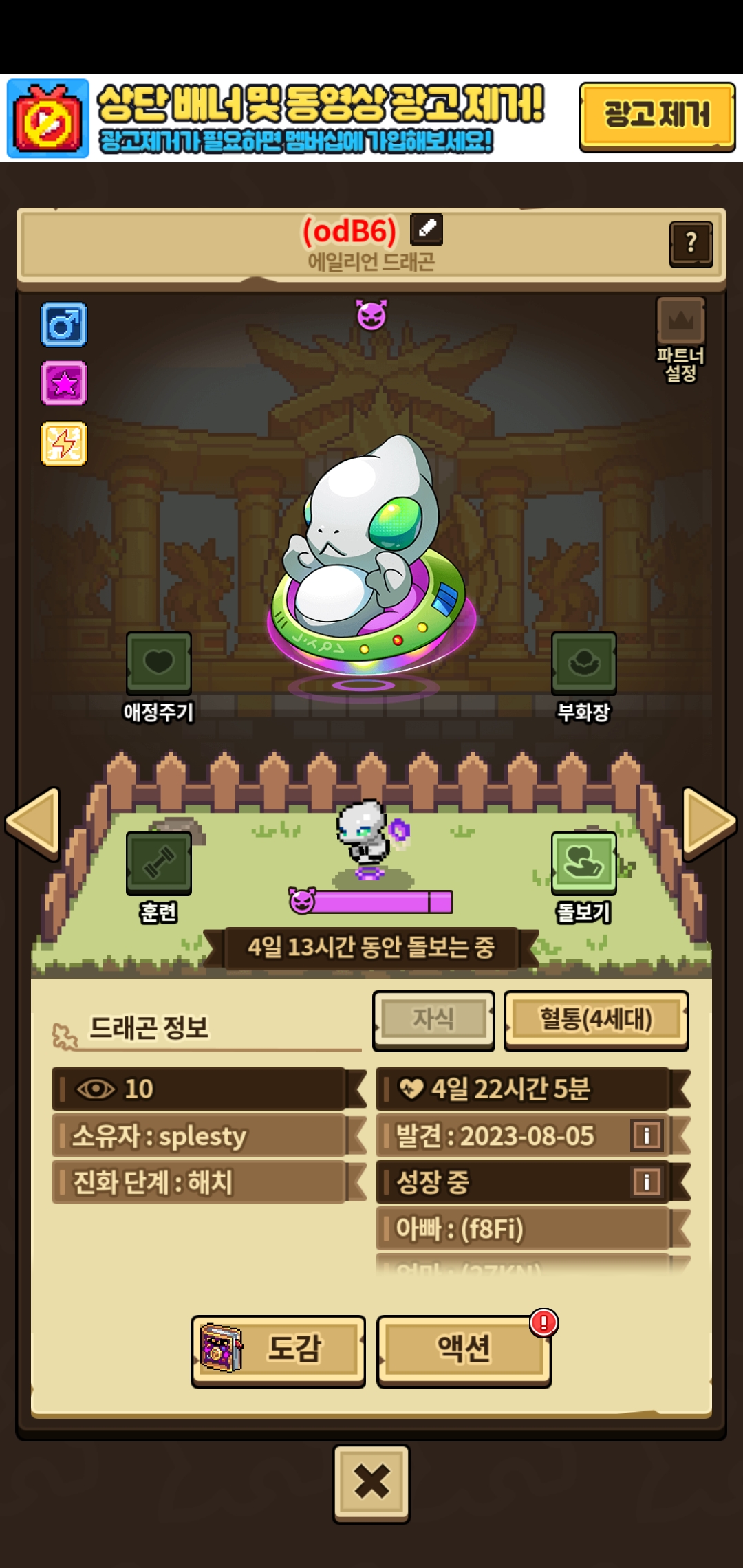This screenshot has height=1568, width=743.
Task: Open the 도감 encyclopedia
Action: tap(278, 1351)
